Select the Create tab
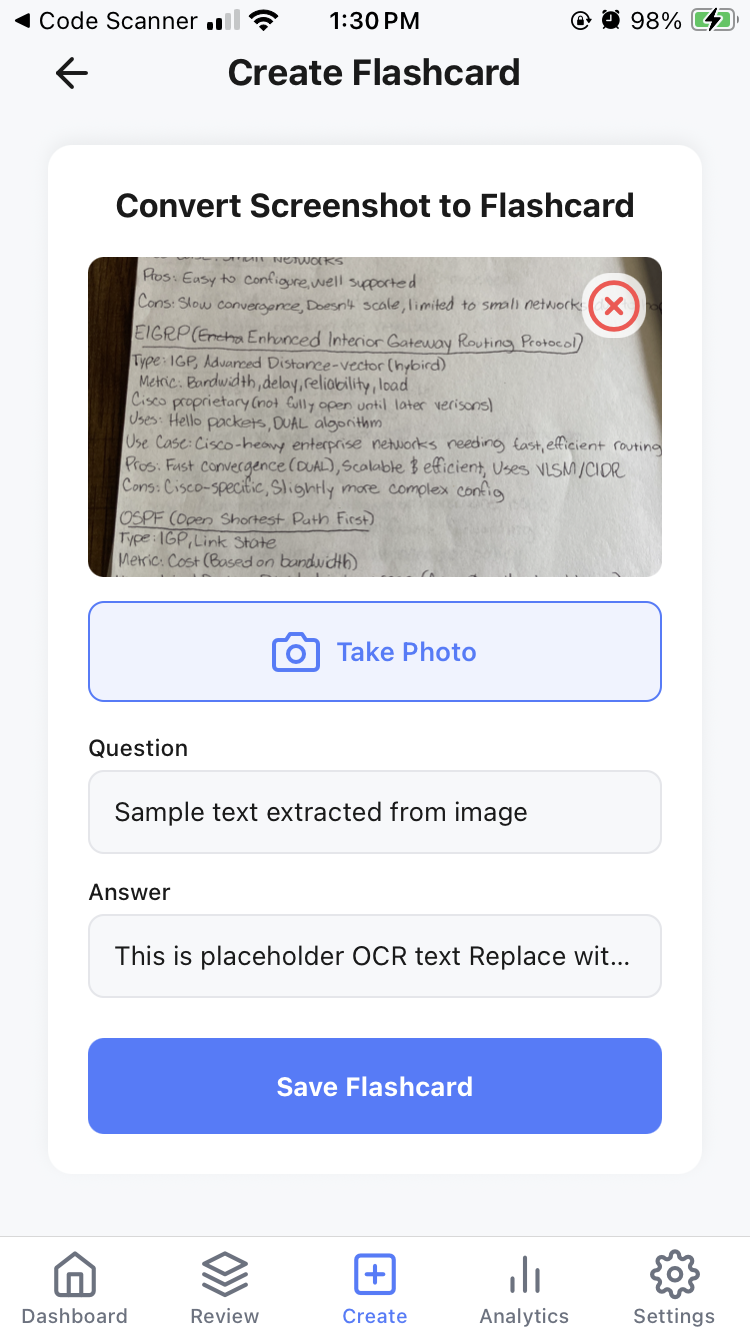Image resolution: width=750 pixels, height=1334 pixels. (x=375, y=1289)
